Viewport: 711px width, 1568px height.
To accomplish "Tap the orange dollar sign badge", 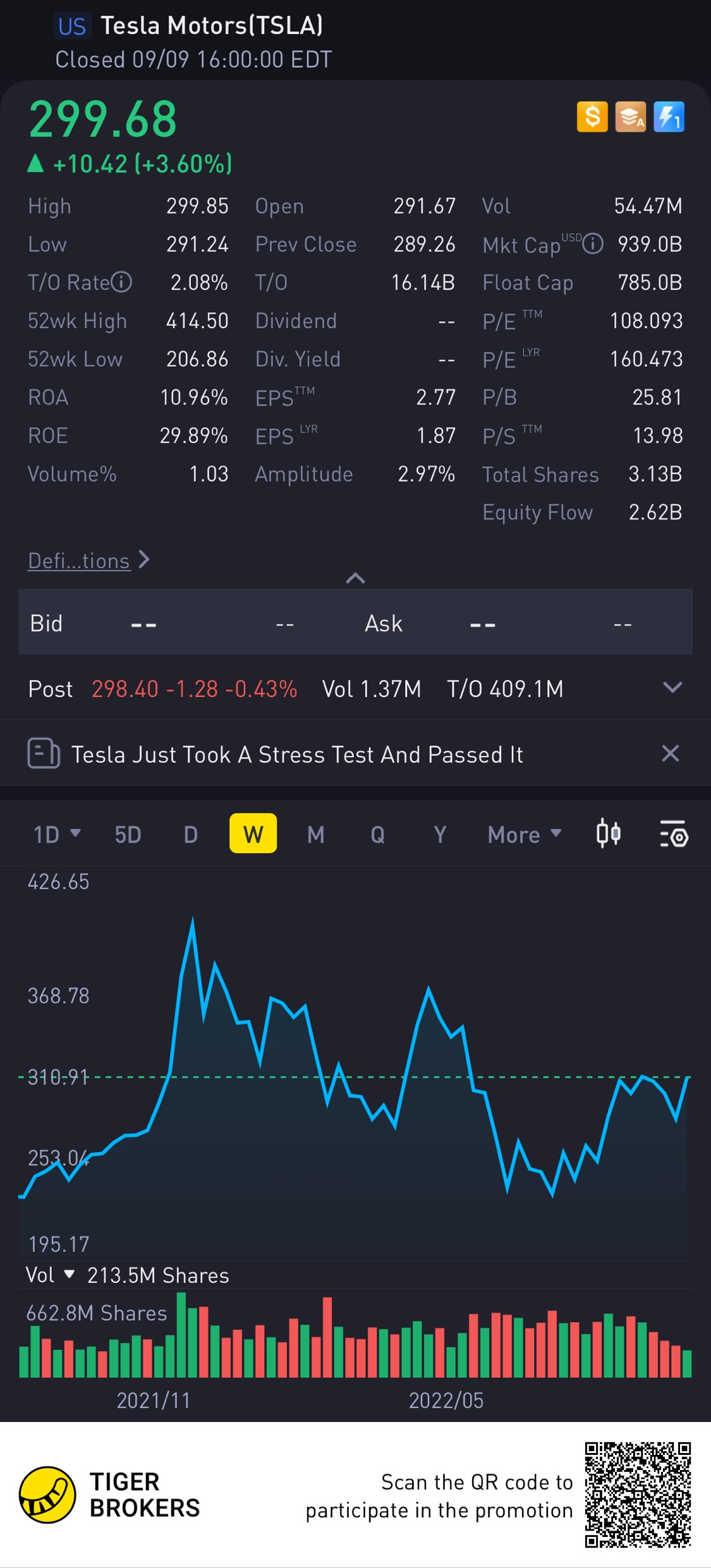I will tap(592, 117).
